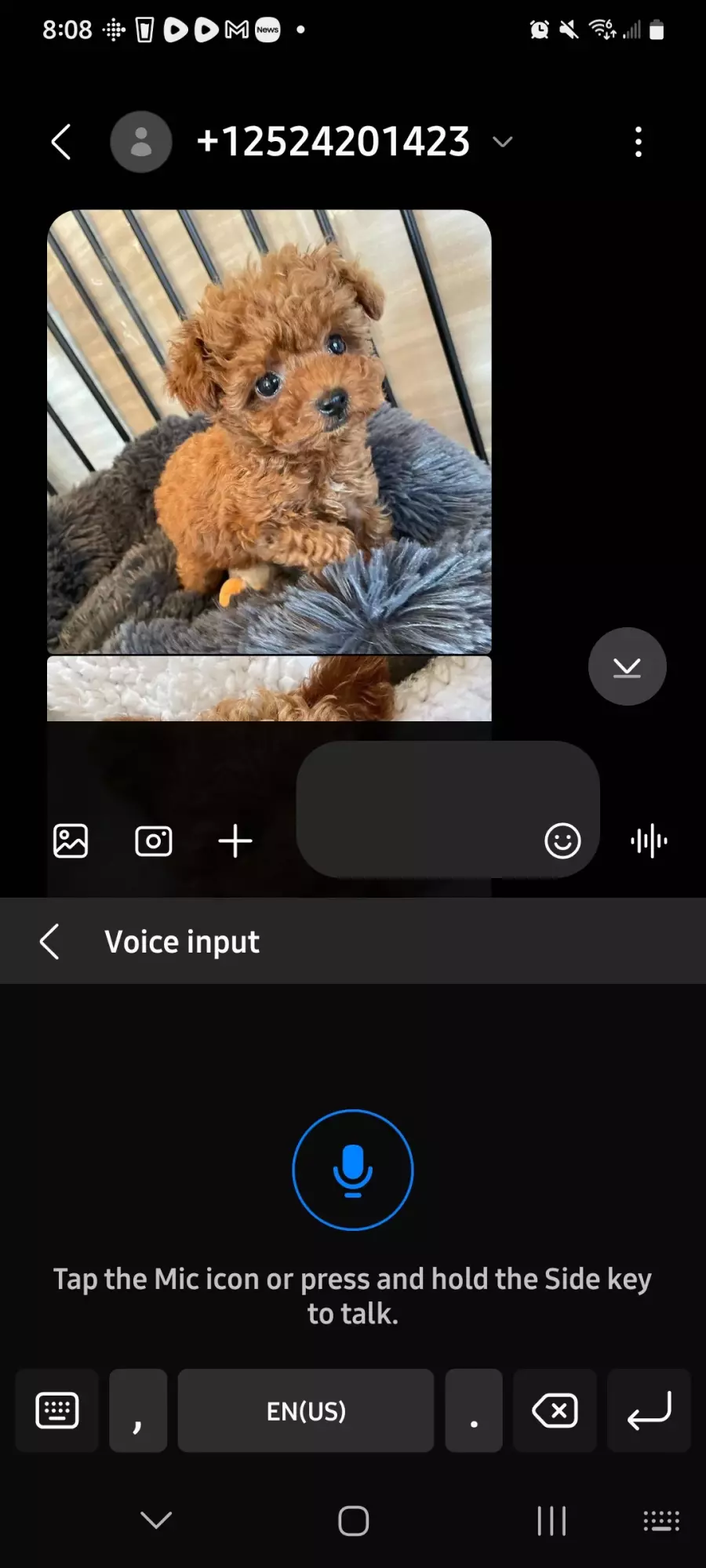Switch back to the keyboard layout

coord(57,1410)
